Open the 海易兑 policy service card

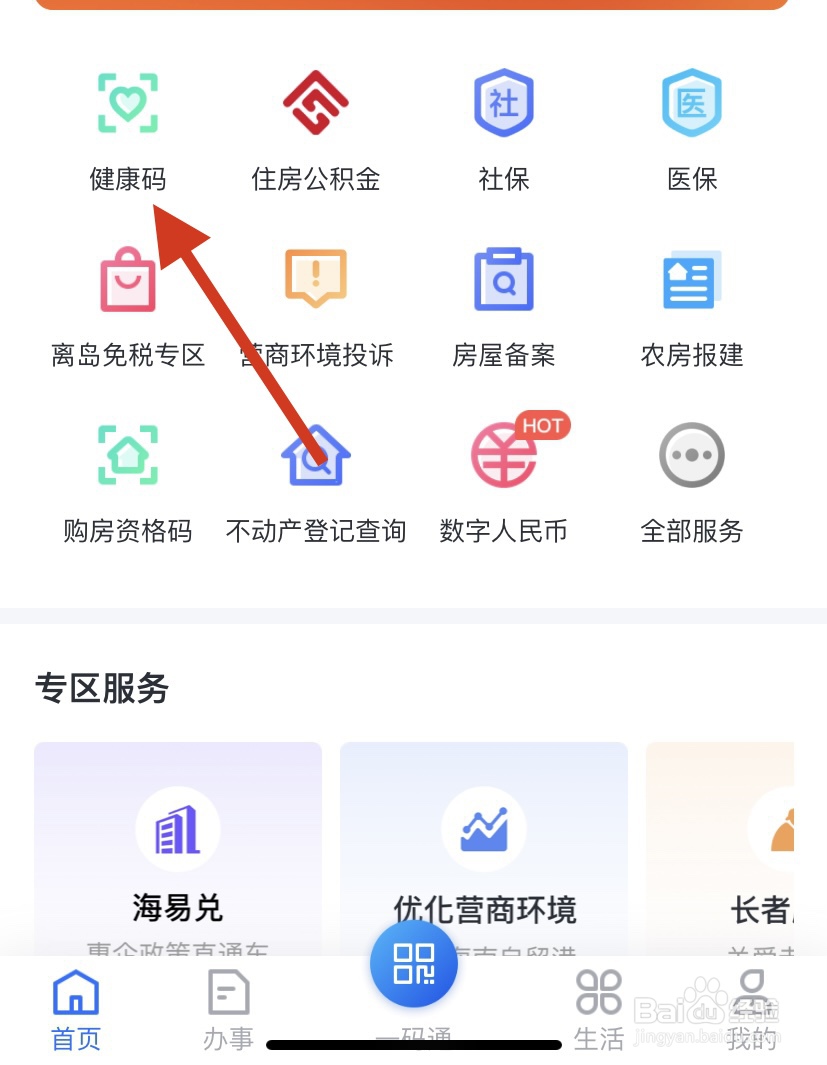pos(177,855)
